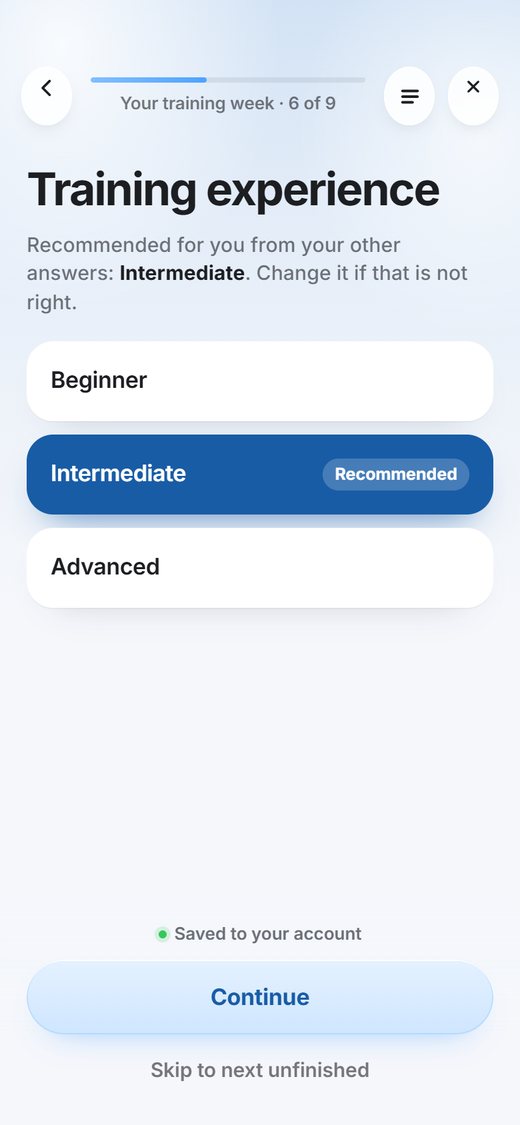Open the question list menu
The image size is (520, 1125).
tap(409, 95)
